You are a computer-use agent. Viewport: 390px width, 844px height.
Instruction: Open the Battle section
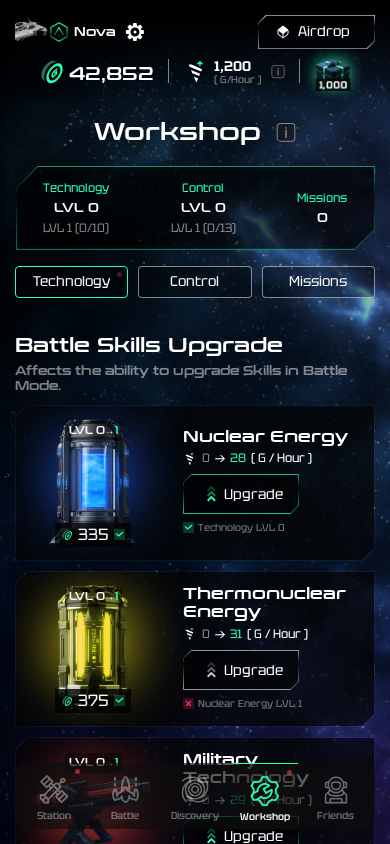[125, 798]
